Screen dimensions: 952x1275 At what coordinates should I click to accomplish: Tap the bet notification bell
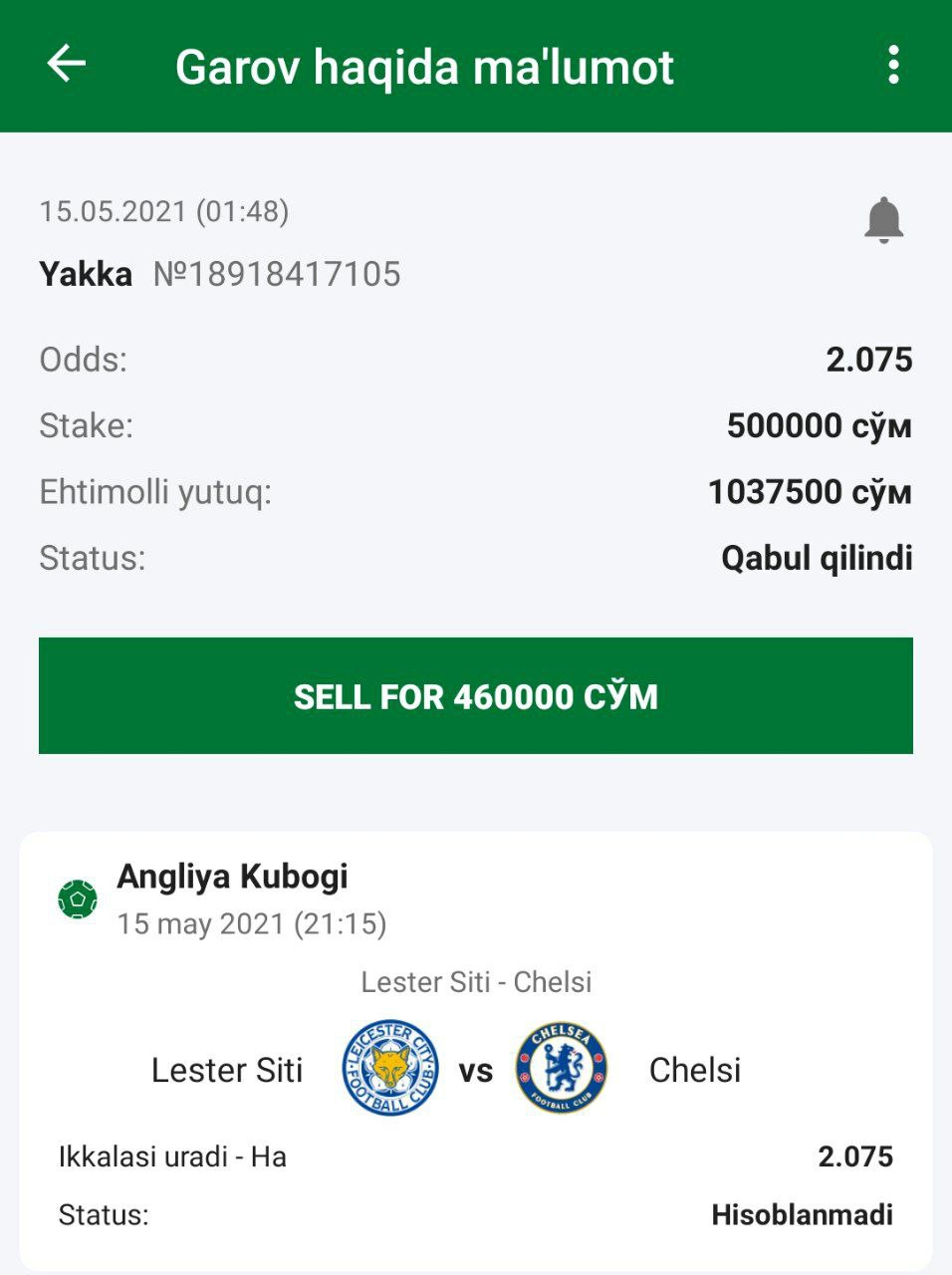click(x=883, y=220)
